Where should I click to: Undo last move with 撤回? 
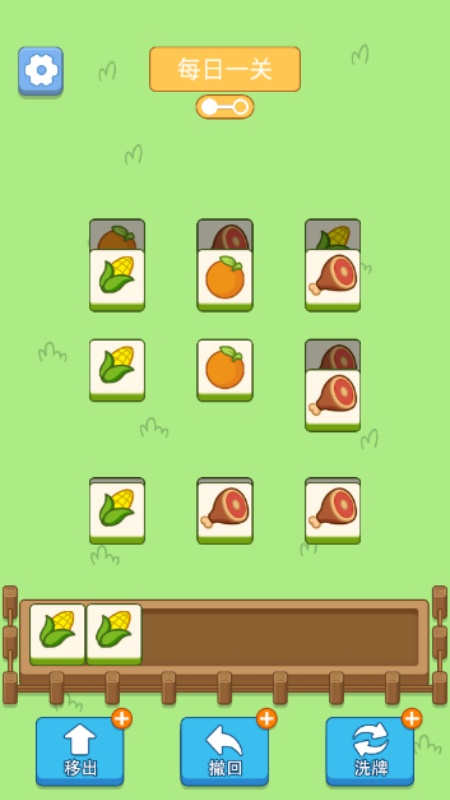click(x=224, y=751)
